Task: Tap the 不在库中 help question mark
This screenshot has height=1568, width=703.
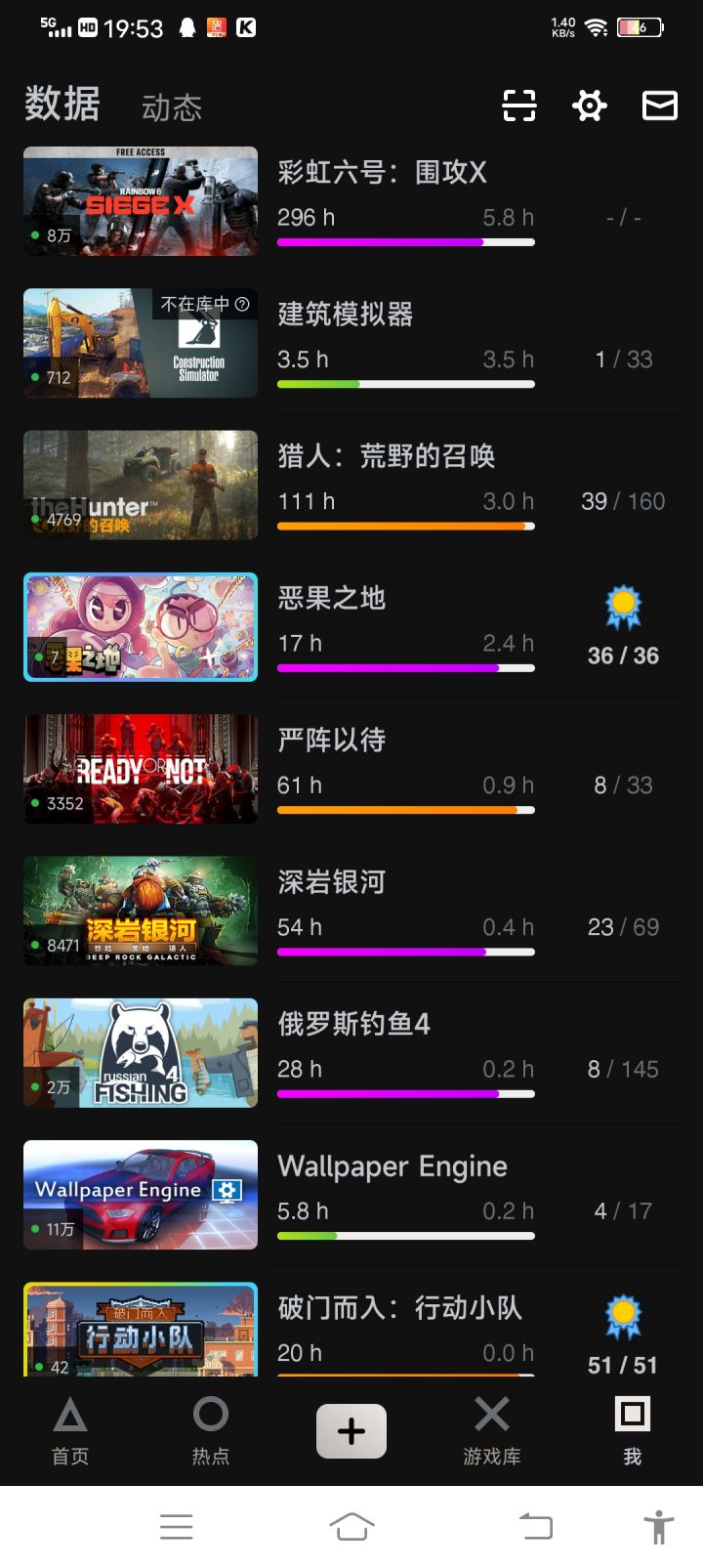Action: (x=242, y=304)
